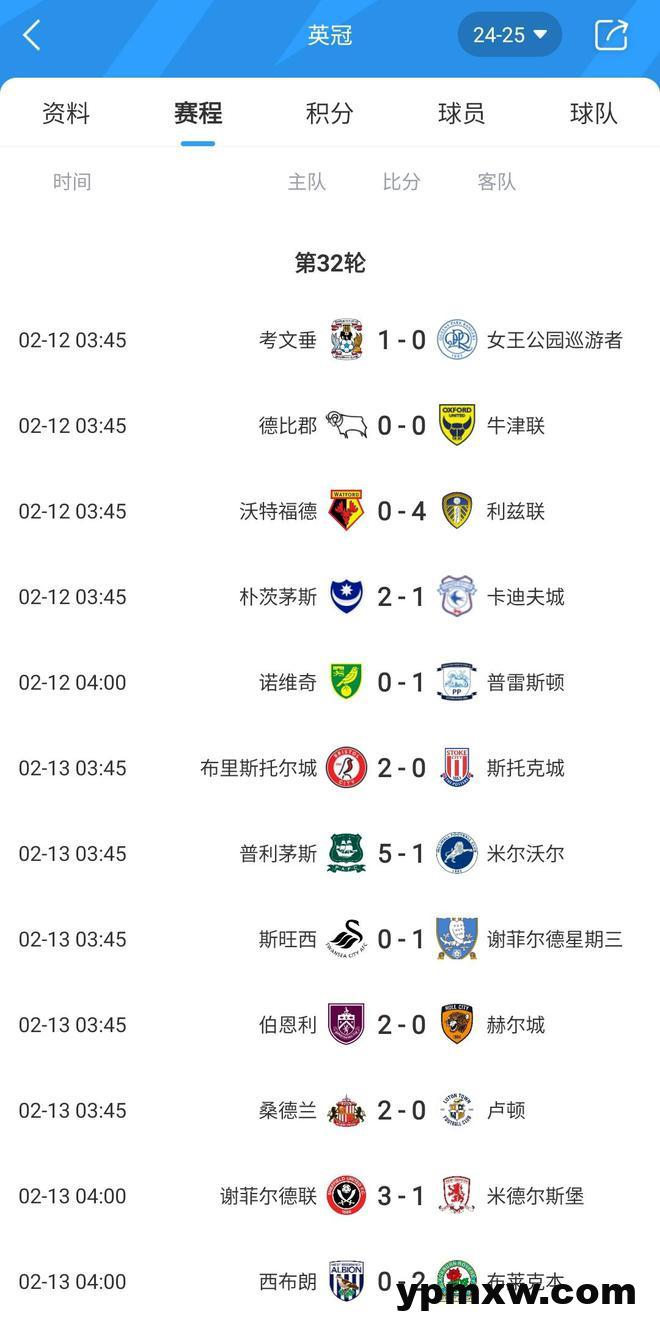
Task: Open the 德比郡 vs 牛津联 match
Action: click(x=330, y=426)
